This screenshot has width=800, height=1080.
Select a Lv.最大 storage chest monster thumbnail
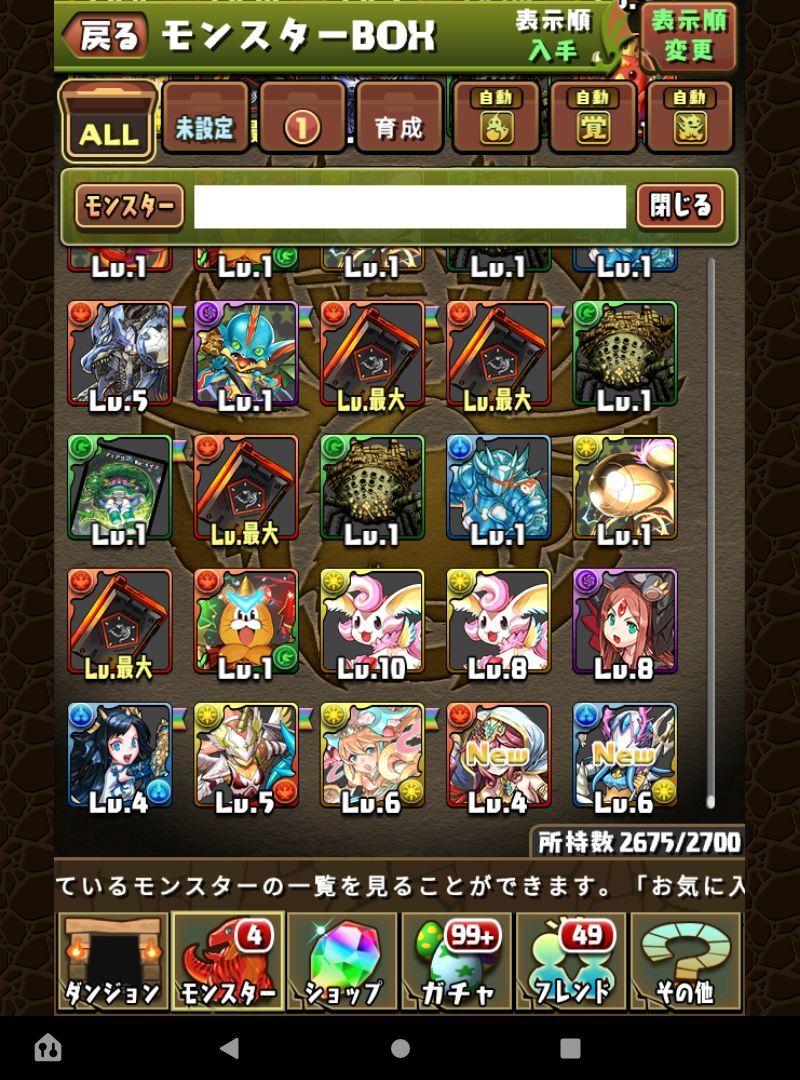371,355
